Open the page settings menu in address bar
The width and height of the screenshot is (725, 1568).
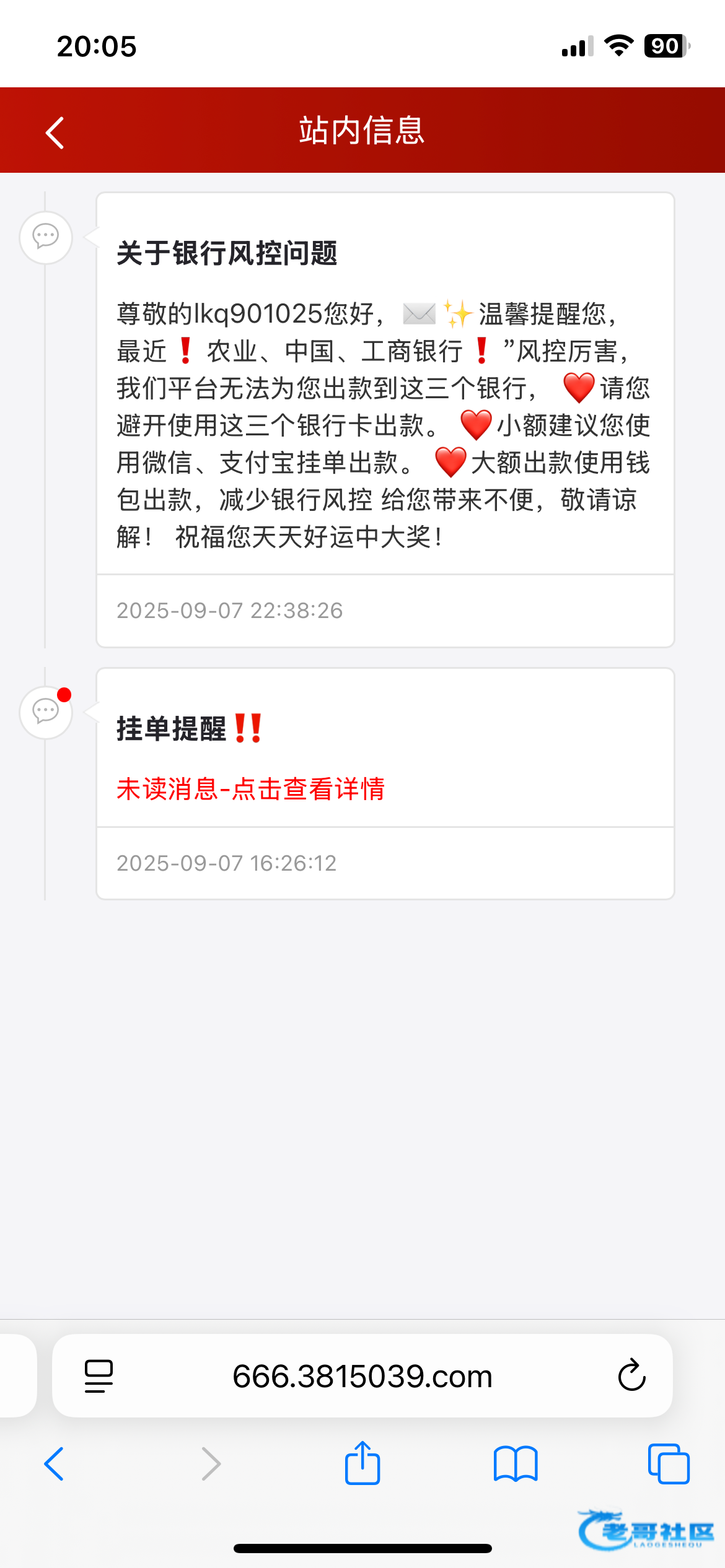(99, 1376)
